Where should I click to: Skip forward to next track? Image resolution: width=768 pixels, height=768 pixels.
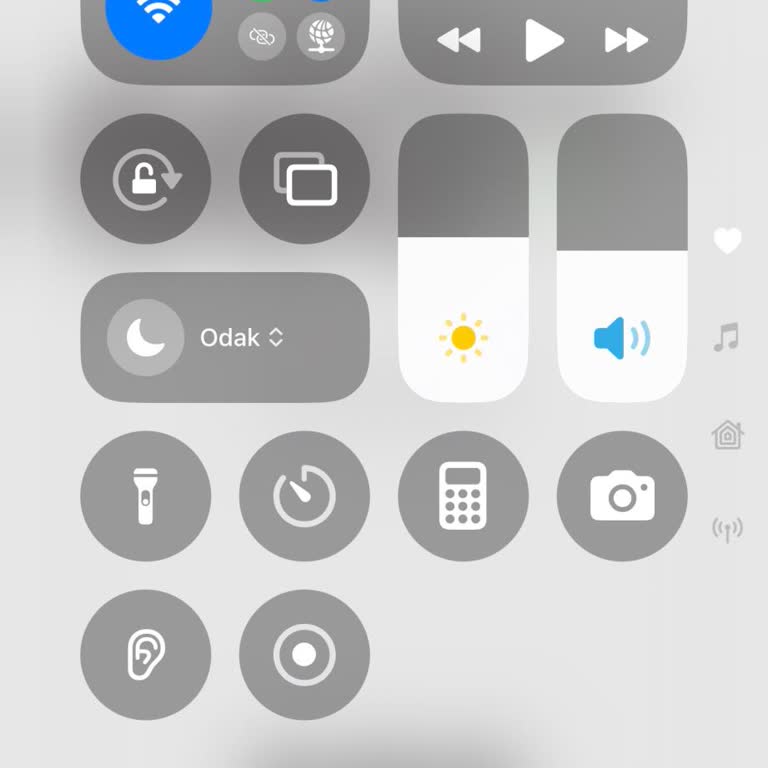click(x=626, y=40)
